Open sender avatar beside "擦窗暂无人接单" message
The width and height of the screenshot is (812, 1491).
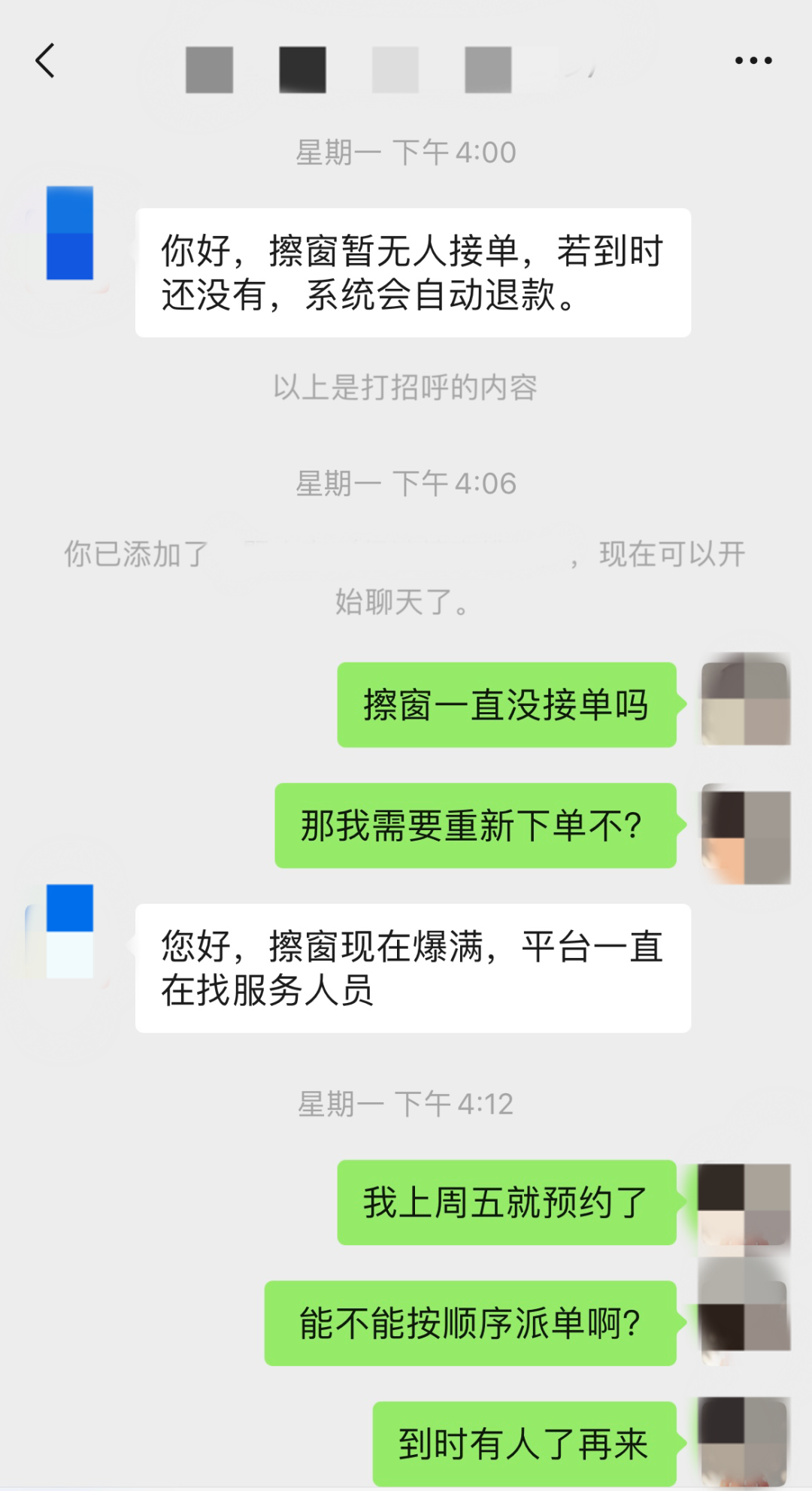(x=70, y=233)
